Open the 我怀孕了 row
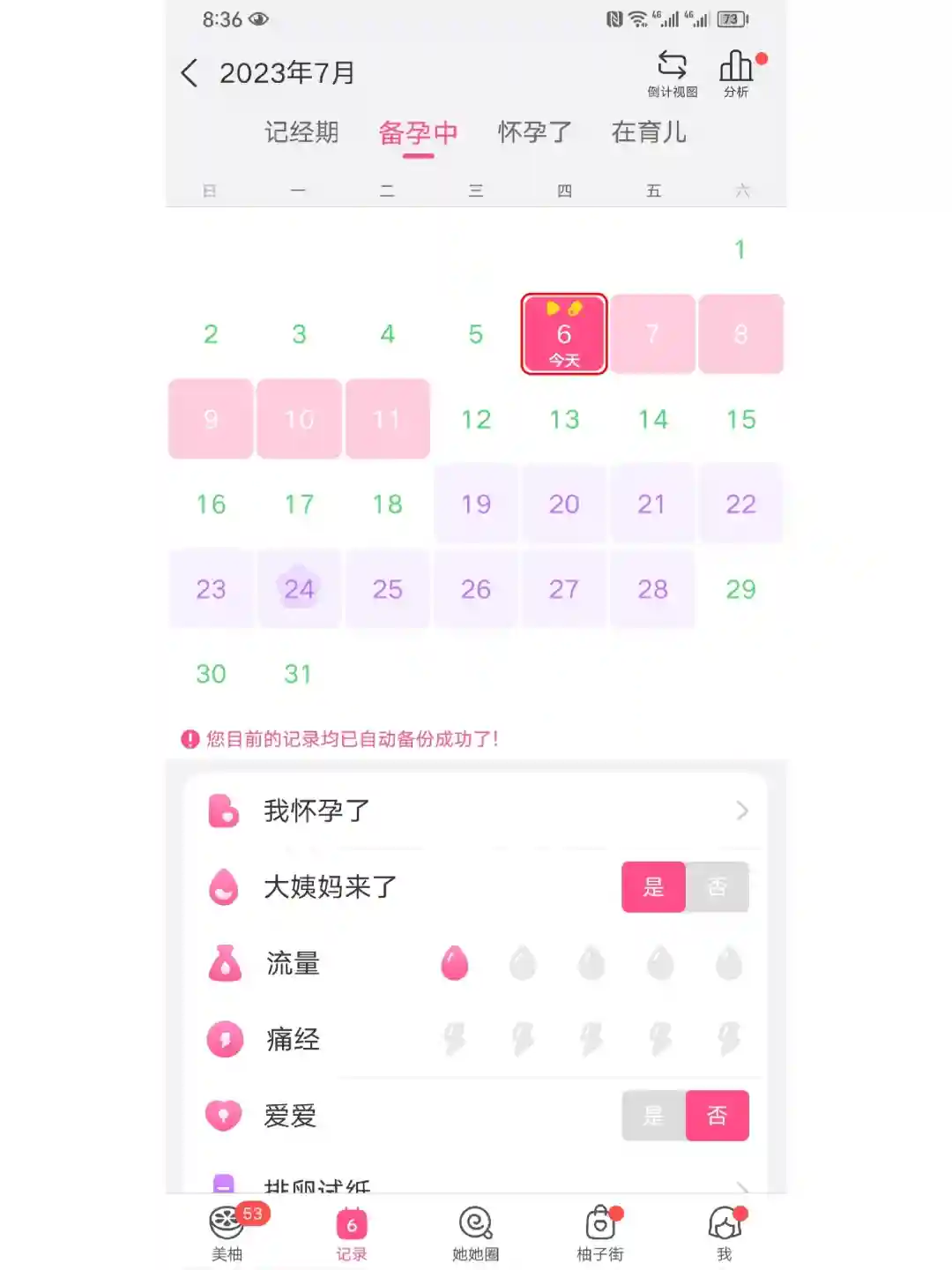The height and width of the screenshot is (1270, 952). pos(476,811)
